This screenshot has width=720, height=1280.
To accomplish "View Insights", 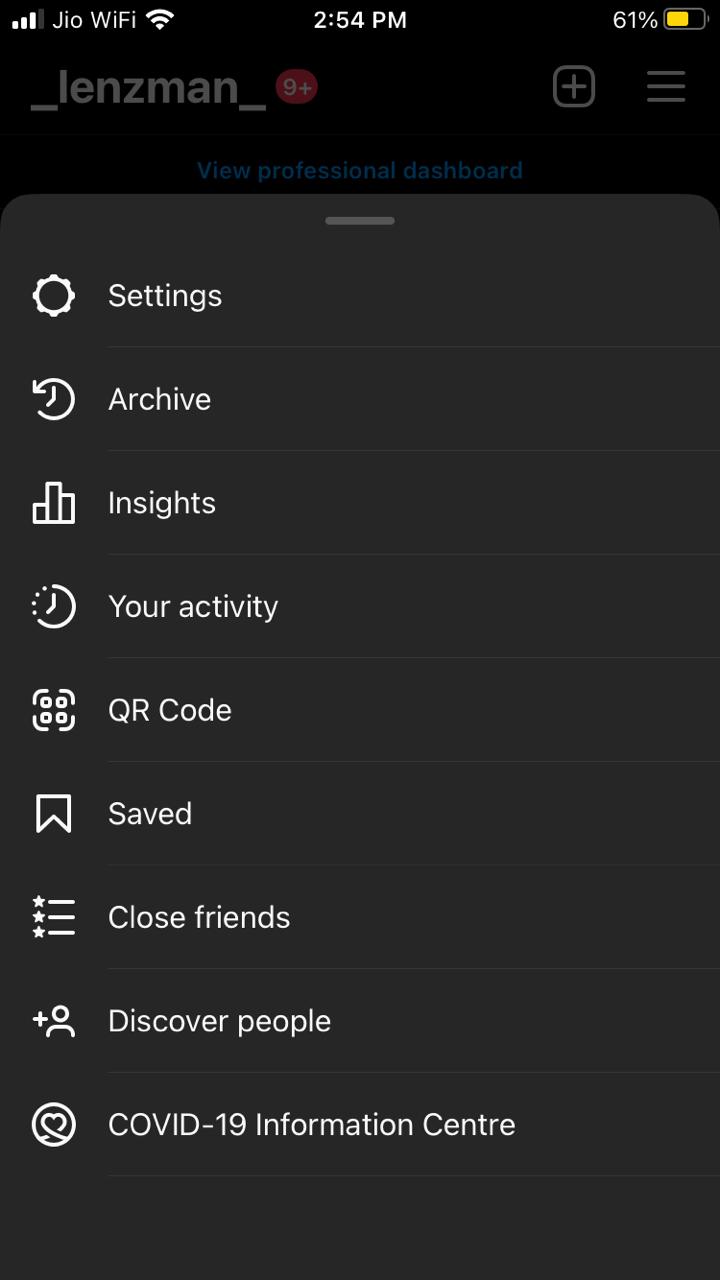I will pos(360,503).
